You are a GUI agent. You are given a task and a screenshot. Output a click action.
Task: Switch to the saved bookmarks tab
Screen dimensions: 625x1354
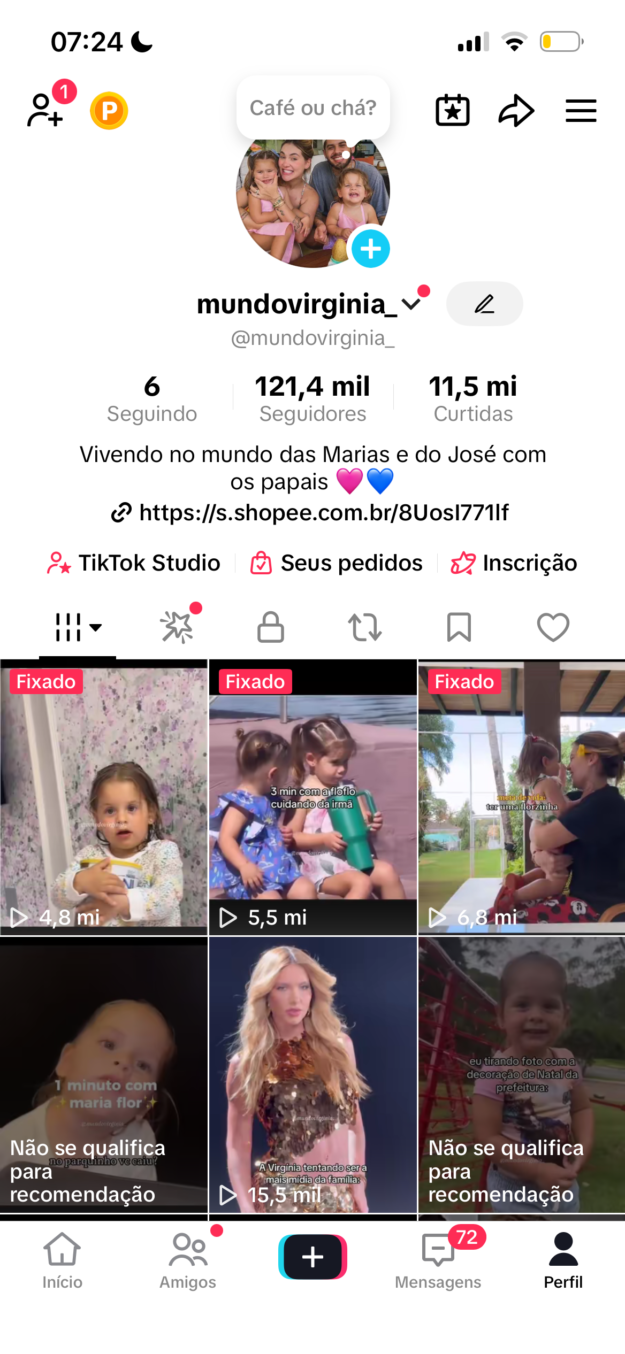tap(459, 628)
